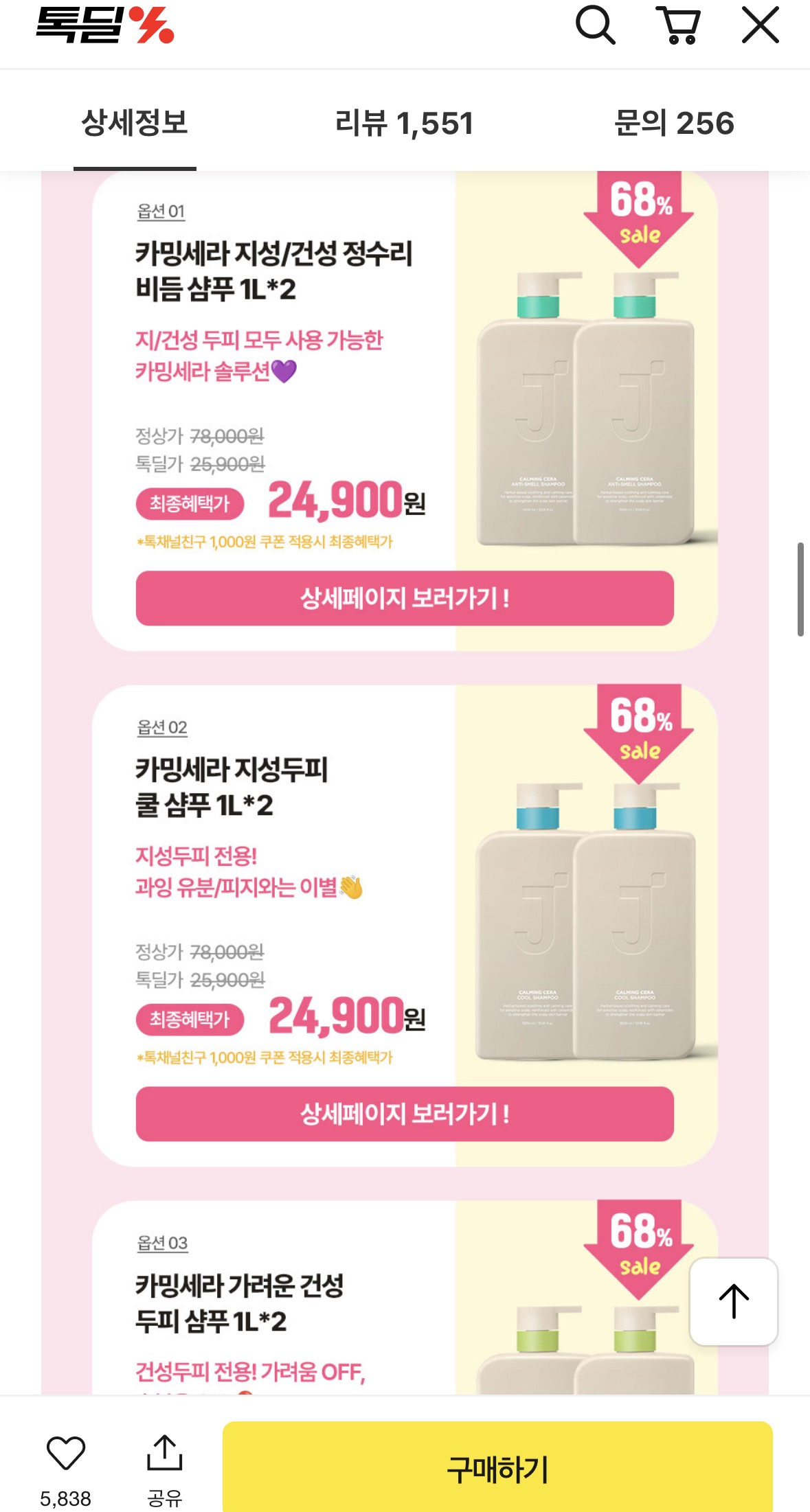The width and height of the screenshot is (810, 1512).
Task: Close this page with the X
Action: [x=761, y=25]
